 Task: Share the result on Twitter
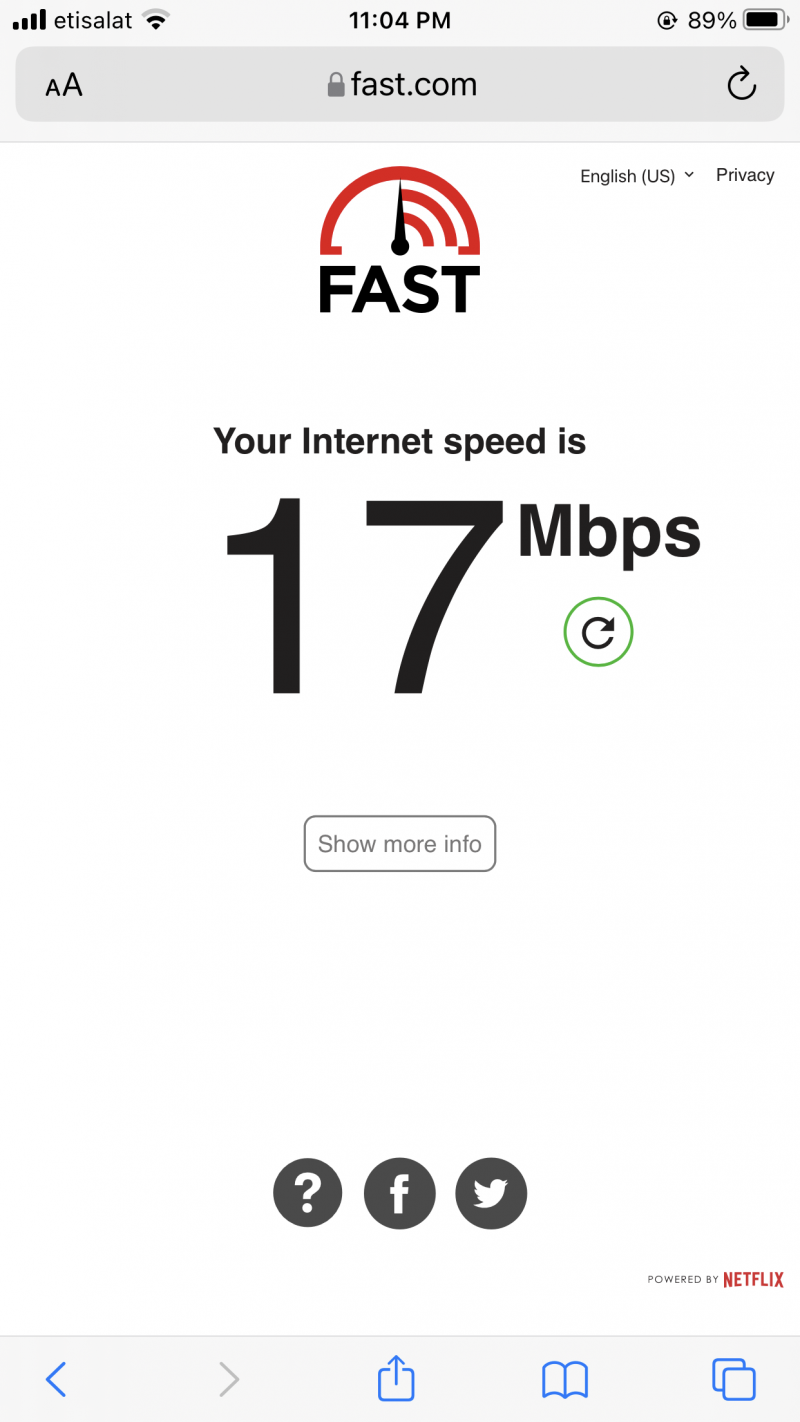(490, 1193)
